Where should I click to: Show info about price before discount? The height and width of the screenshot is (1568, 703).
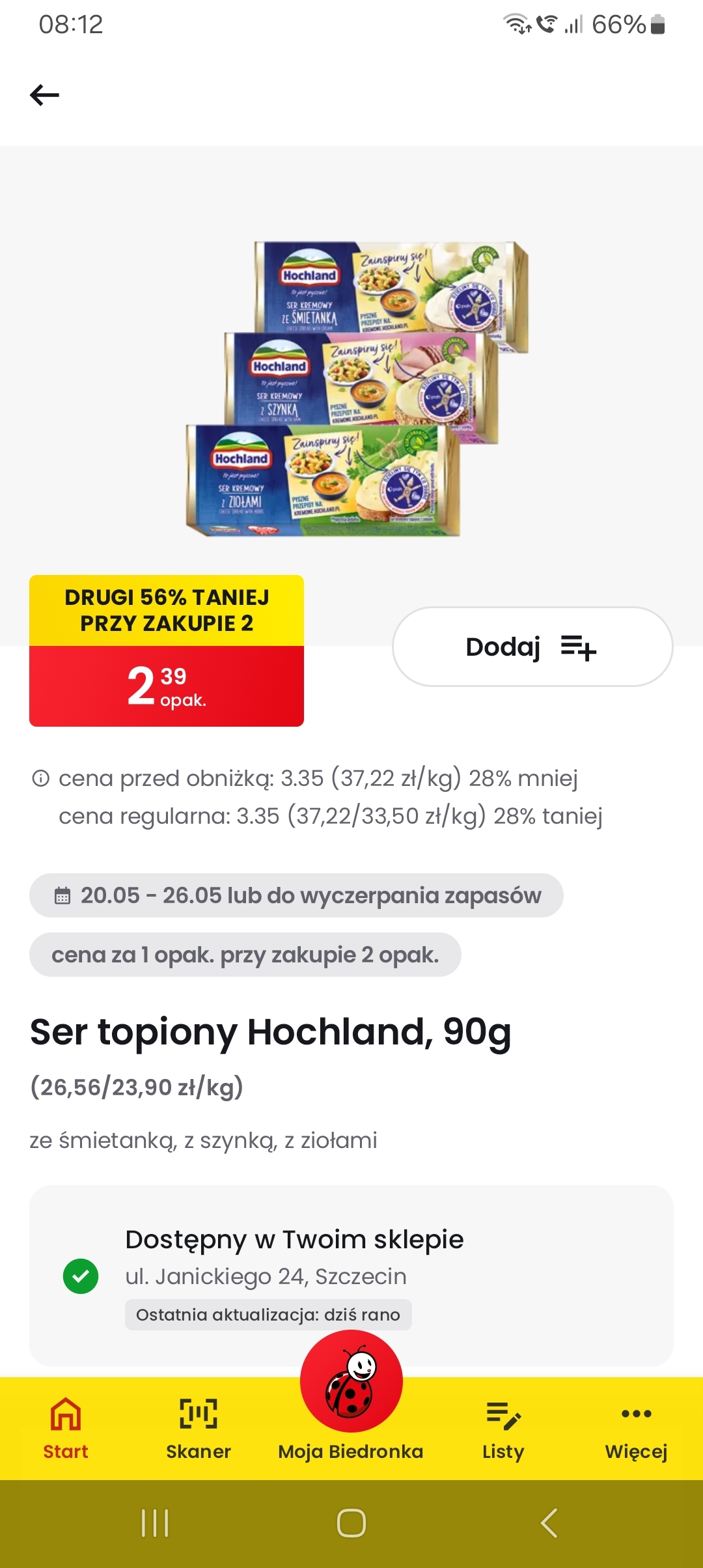[x=41, y=778]
